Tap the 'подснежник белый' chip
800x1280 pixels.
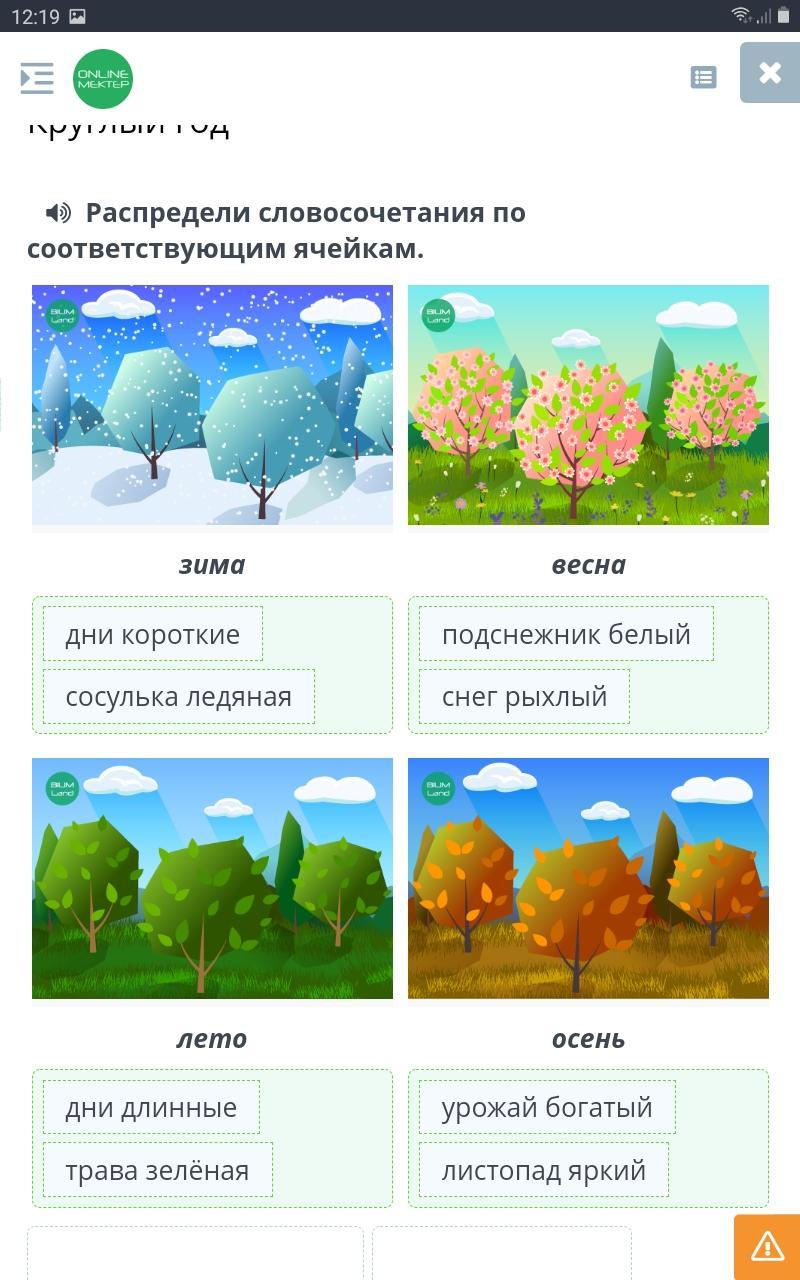click(566, 634)
